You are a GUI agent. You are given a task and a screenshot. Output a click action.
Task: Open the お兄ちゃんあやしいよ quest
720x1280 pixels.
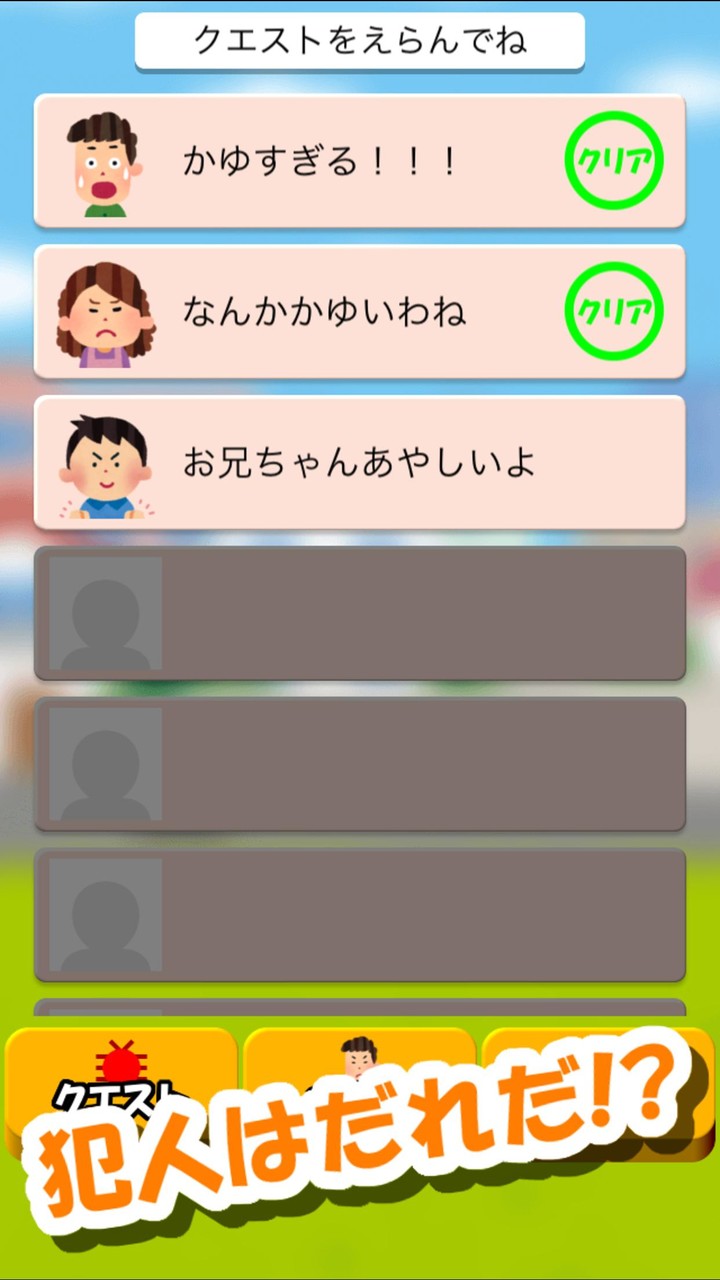click(360, 461)
